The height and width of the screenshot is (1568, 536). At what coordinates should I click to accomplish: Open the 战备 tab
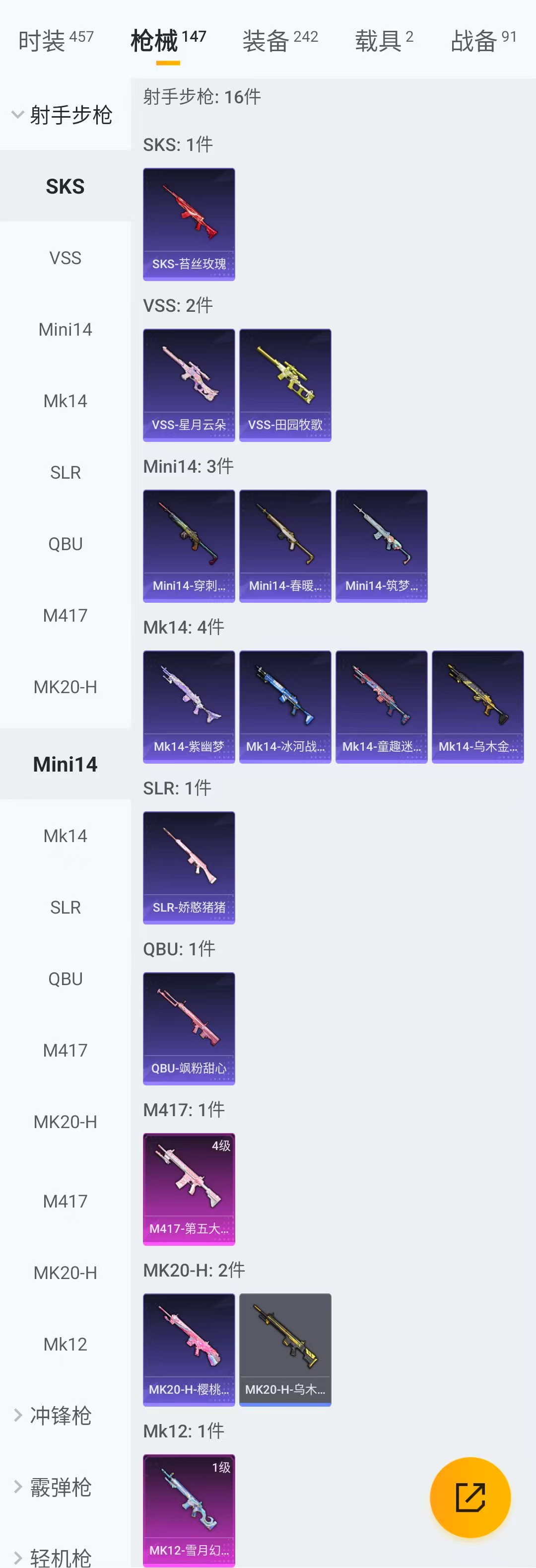(x=483, y=41)
